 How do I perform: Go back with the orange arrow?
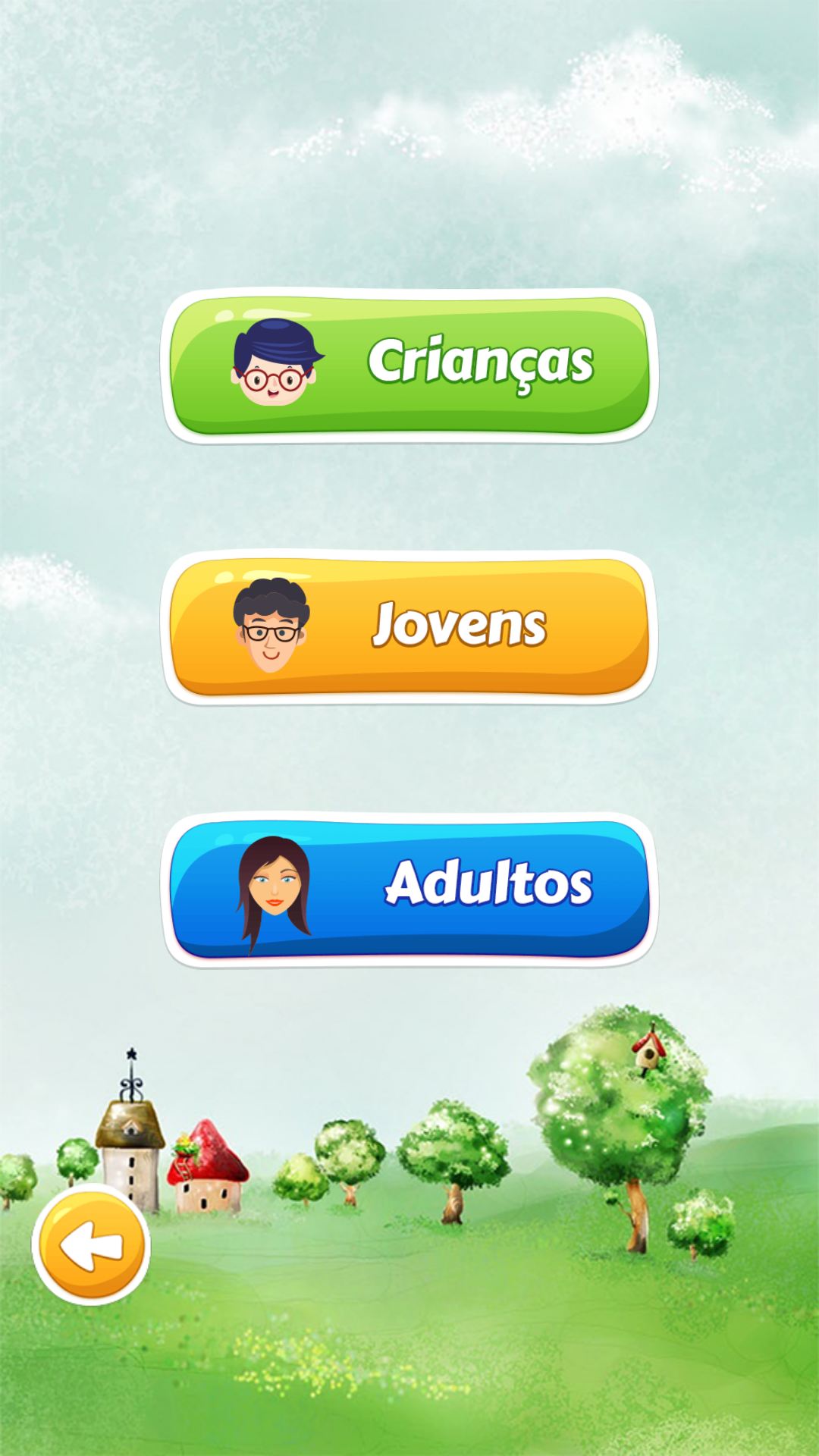point(91,1245)
